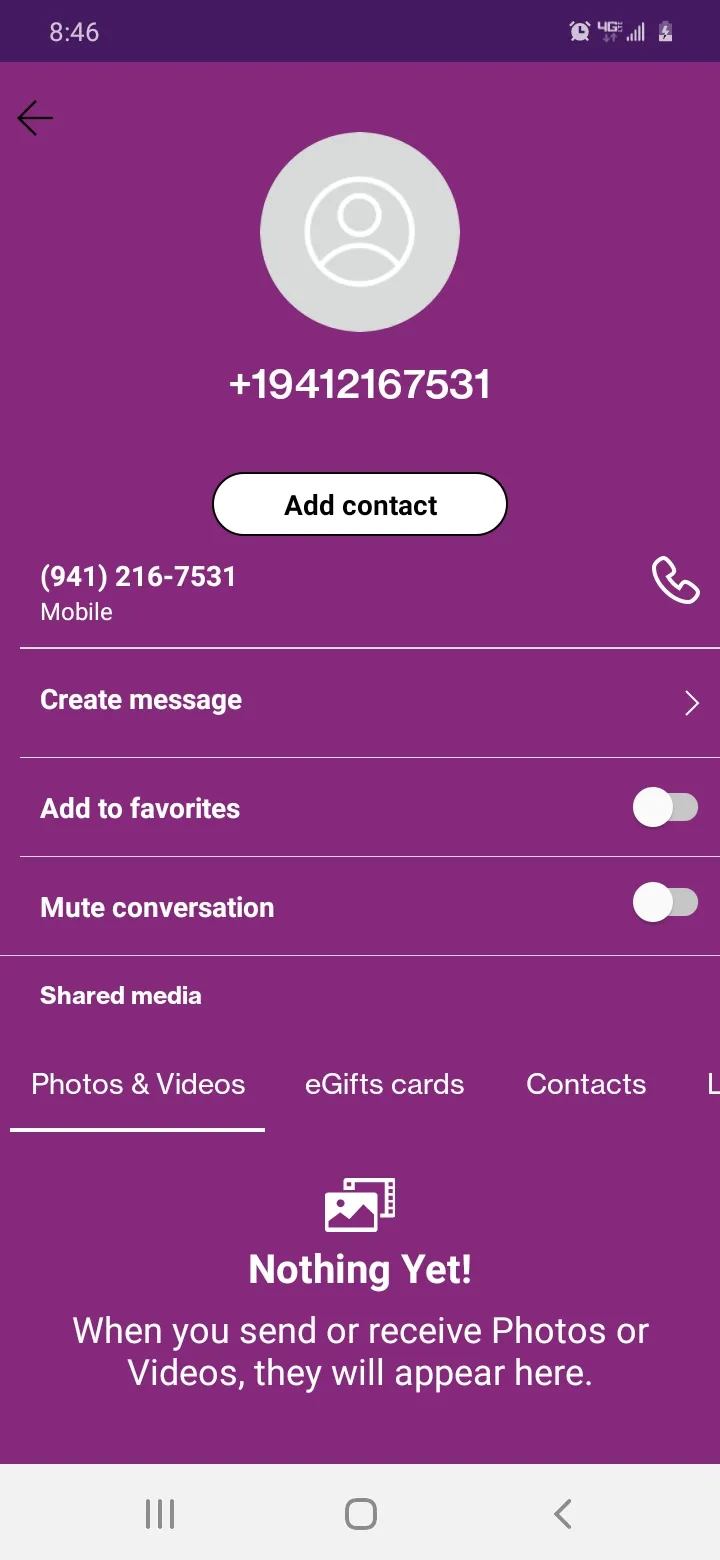Switch to the eGifts cards tab
Image resolution: width=720 pixels, height=1560 pixels.
(x=385, y=1085)
